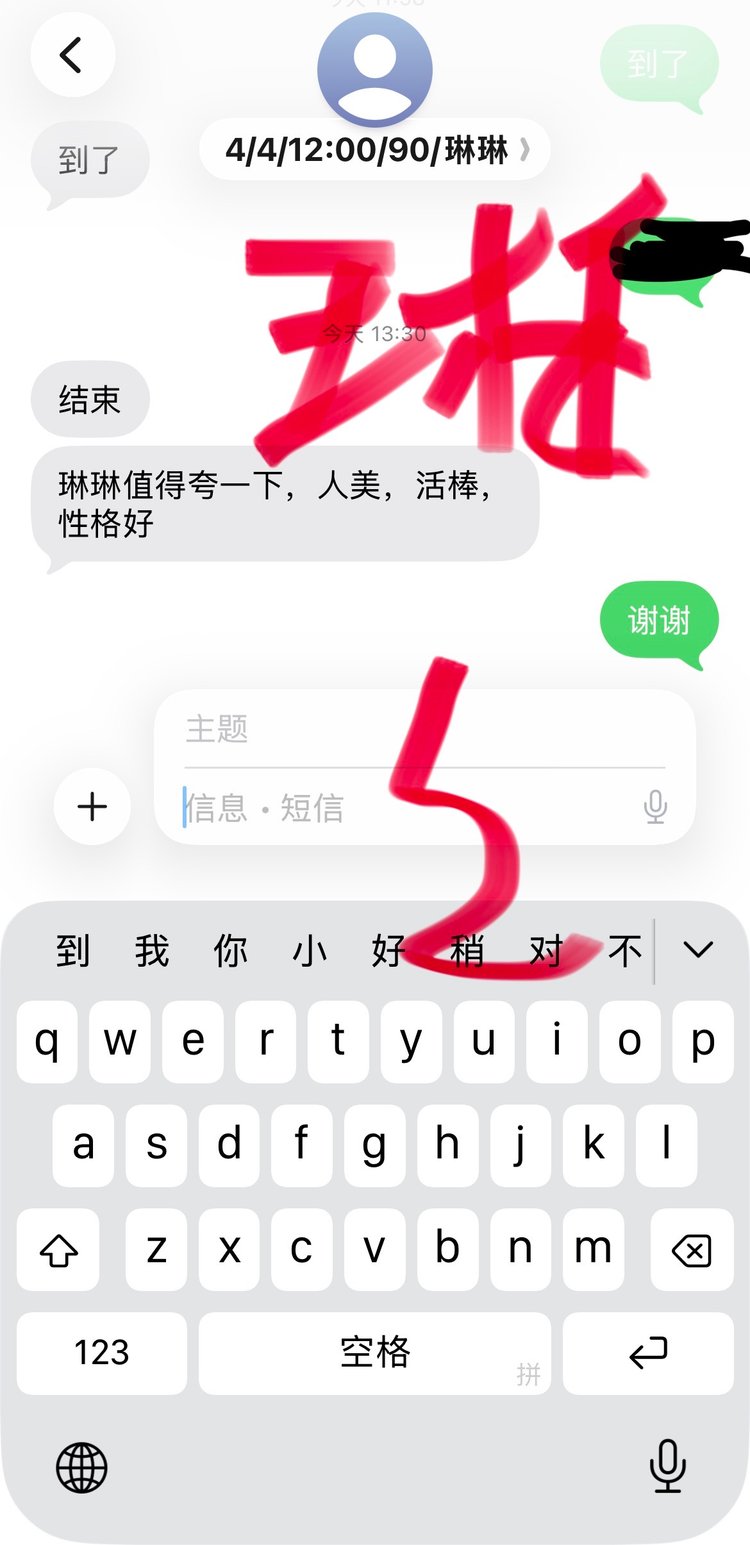Tap the backspace key
This screenshot has width=750, height=1545.
(692, 1249)
